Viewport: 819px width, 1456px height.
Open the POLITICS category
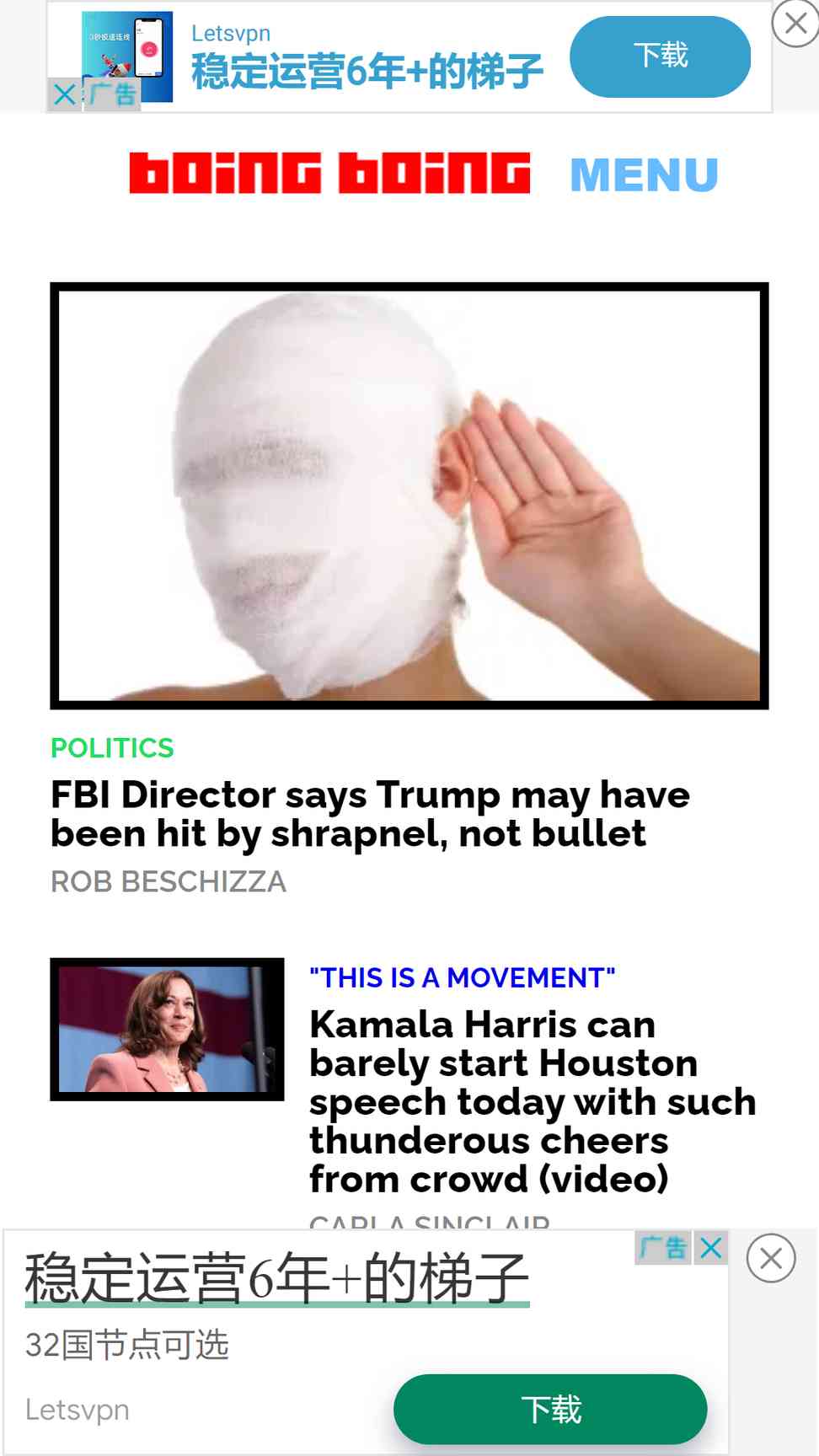112,748
